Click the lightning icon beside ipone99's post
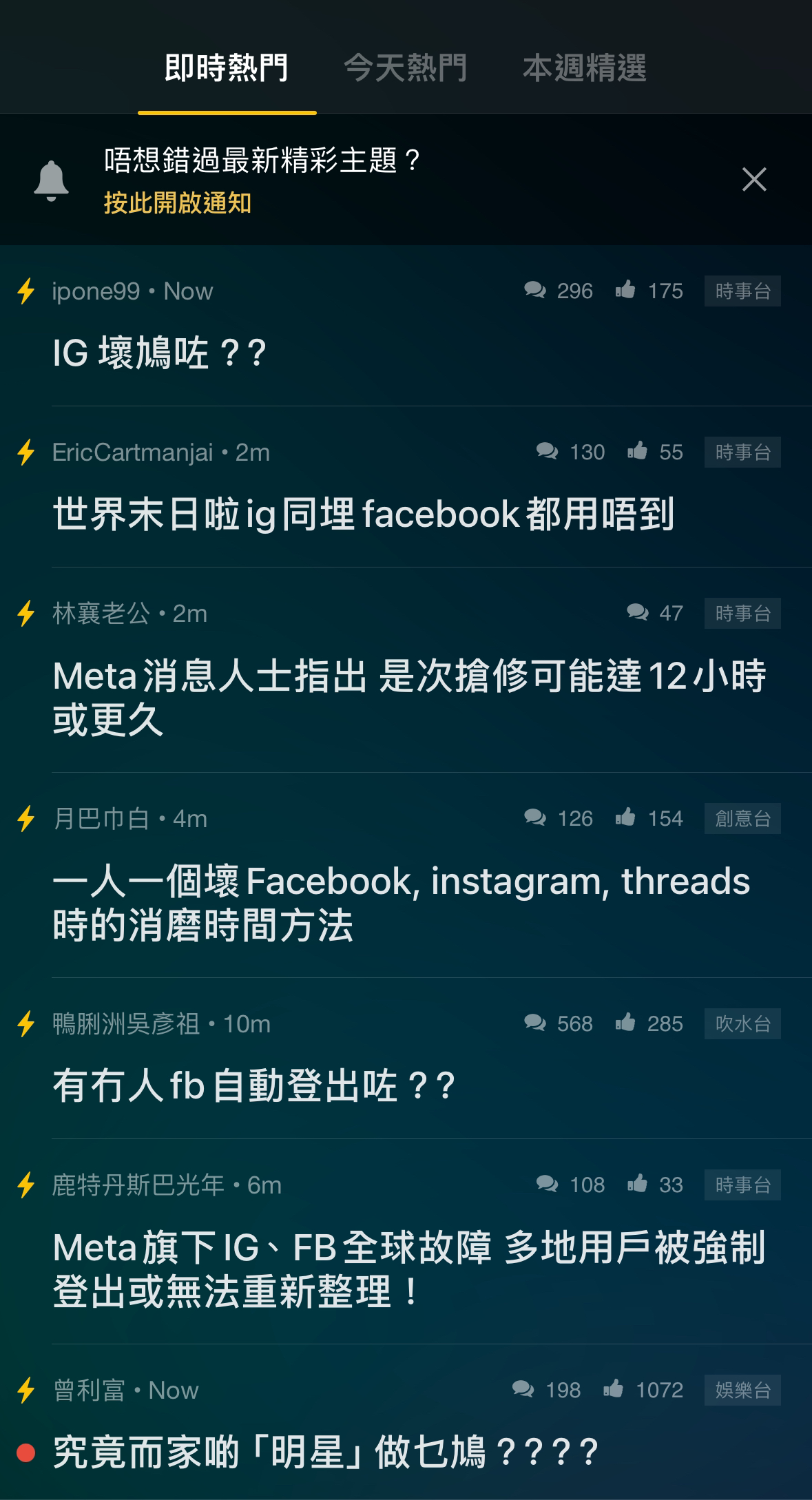812x1500 pixels. 25,291
